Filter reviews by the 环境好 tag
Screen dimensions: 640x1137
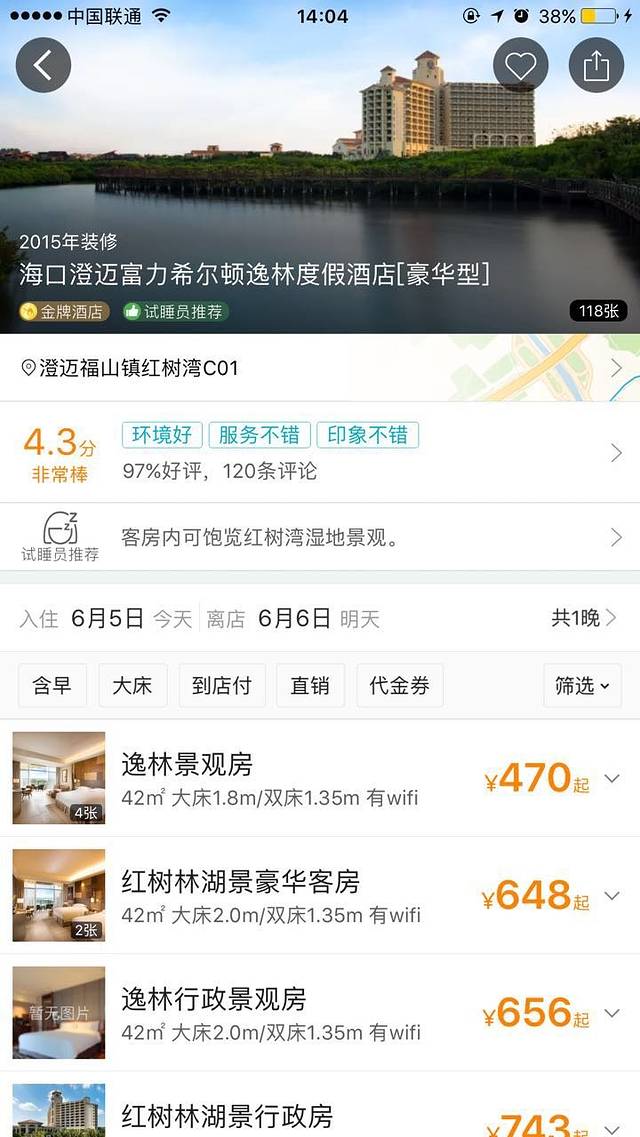click(162, 435)
